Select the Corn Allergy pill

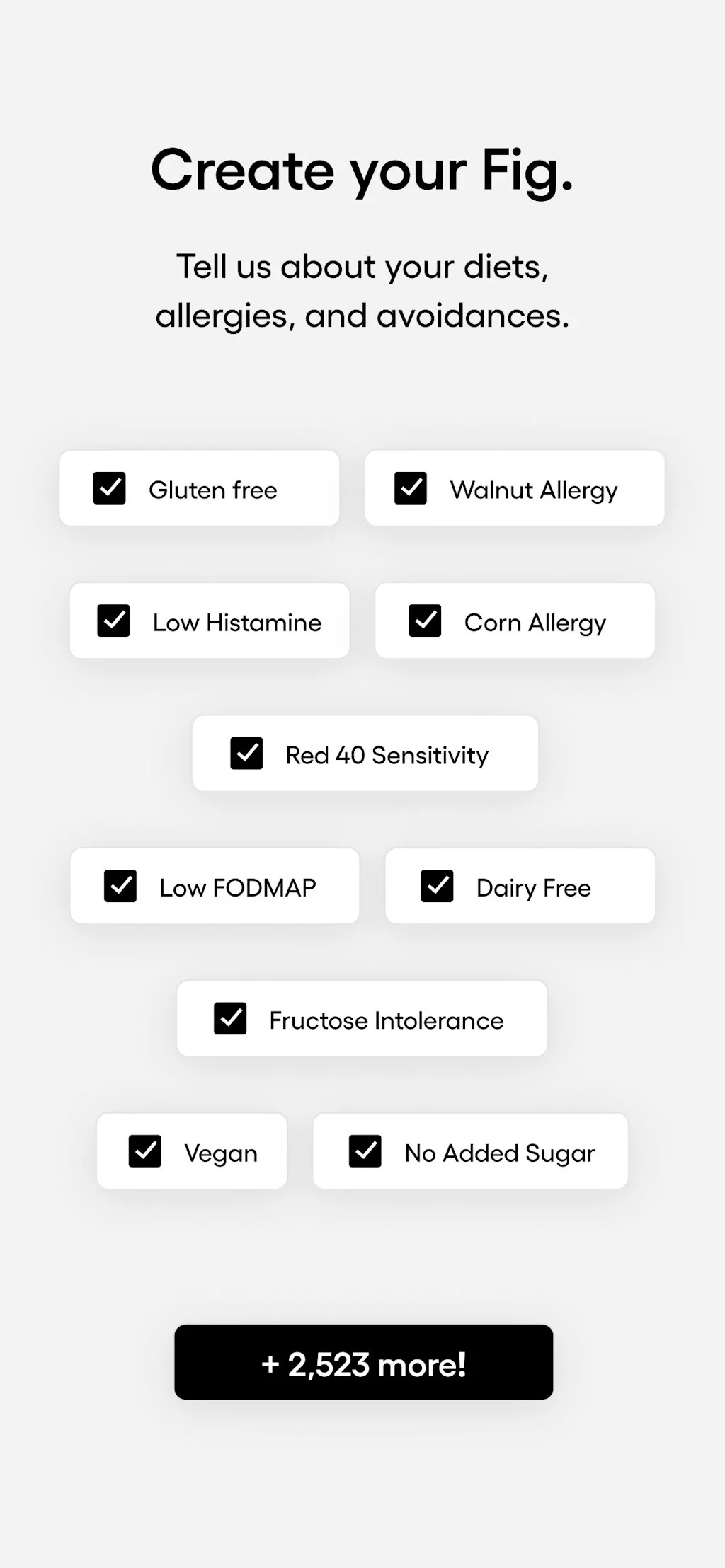point(514,621)
